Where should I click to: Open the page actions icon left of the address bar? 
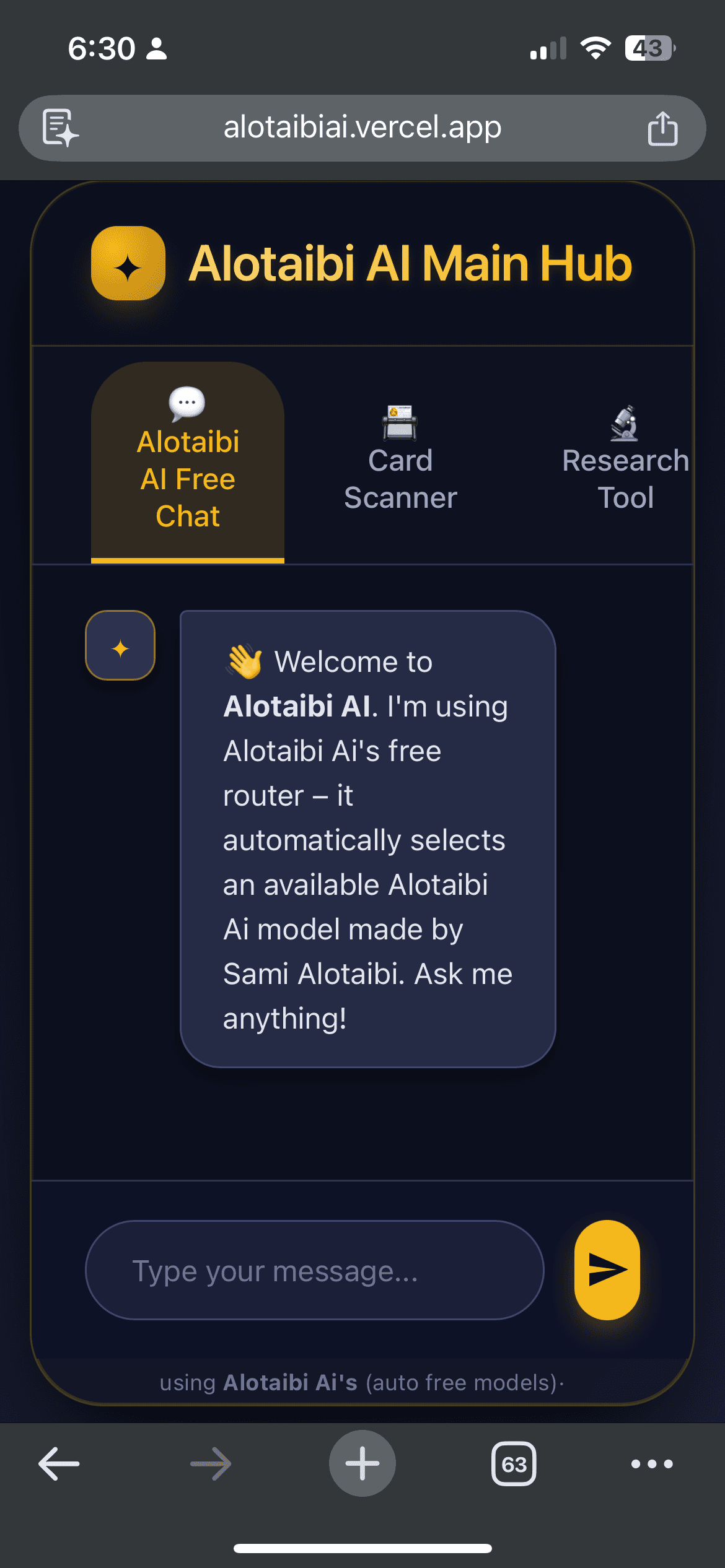tap(60, 128)
